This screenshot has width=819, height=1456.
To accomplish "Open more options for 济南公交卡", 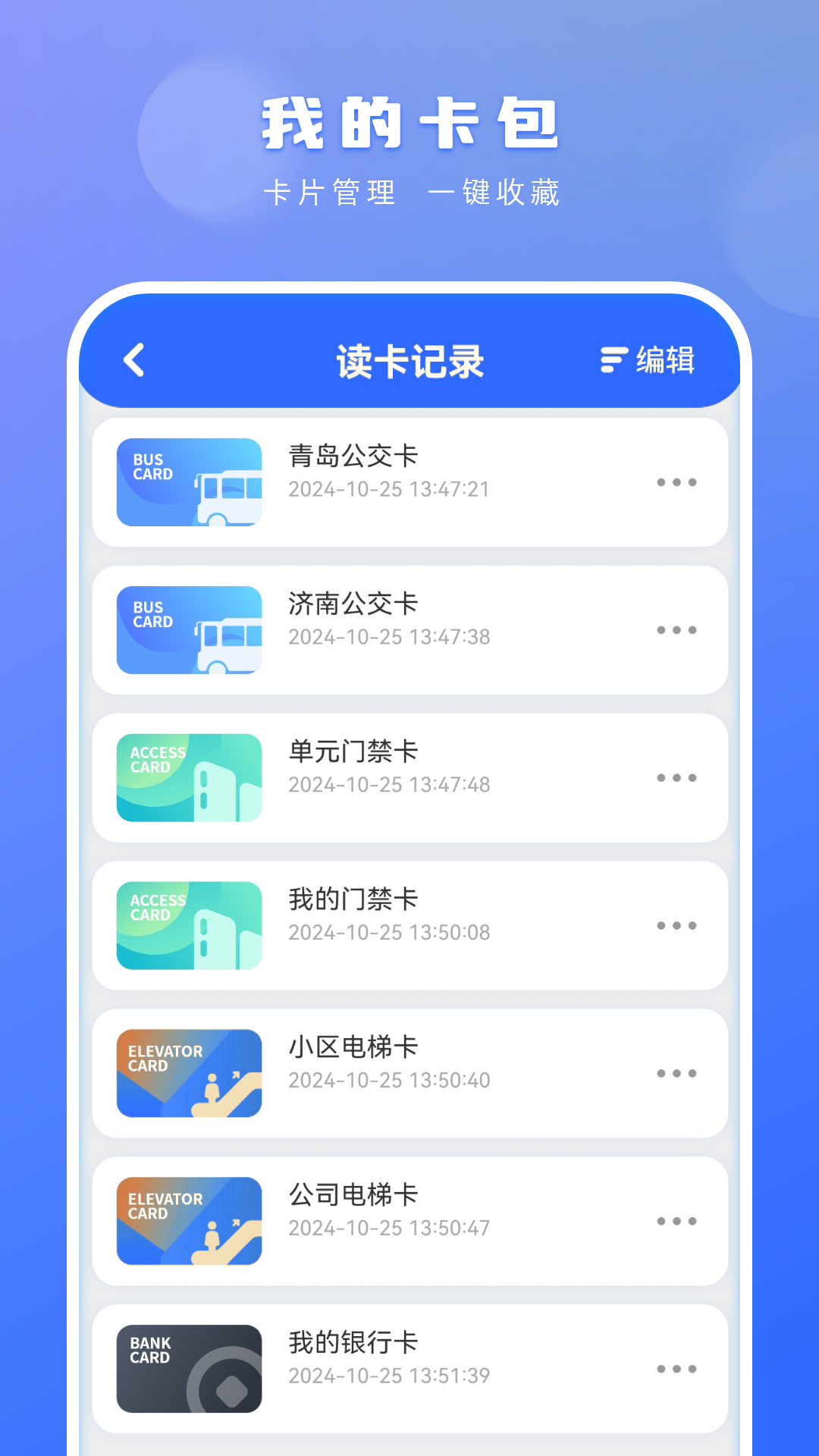I will [677, 629].
